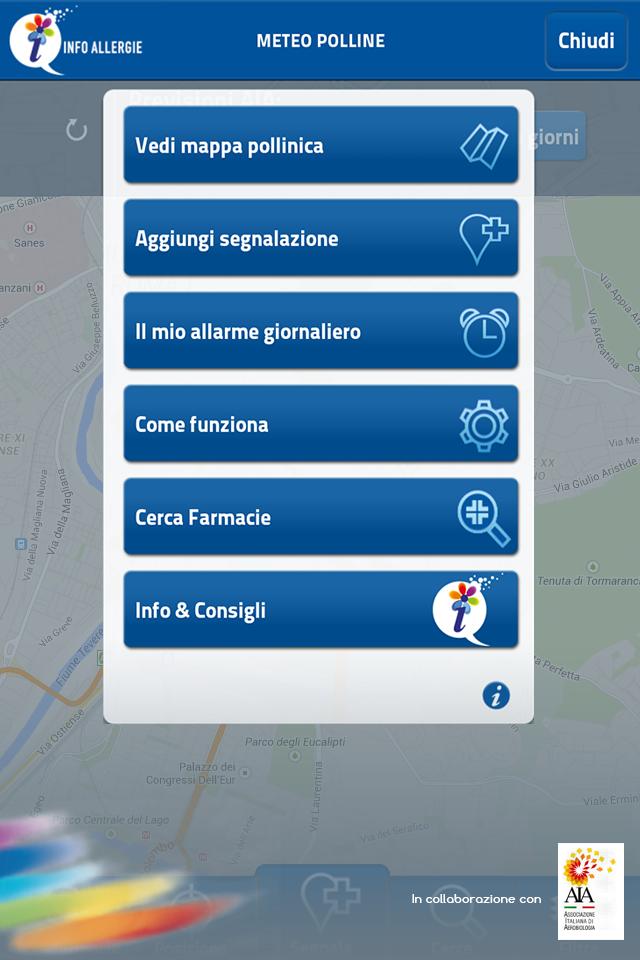Open Info & Consigli
This screenshot has height=960, width=640.
click(x=320, y=611)
